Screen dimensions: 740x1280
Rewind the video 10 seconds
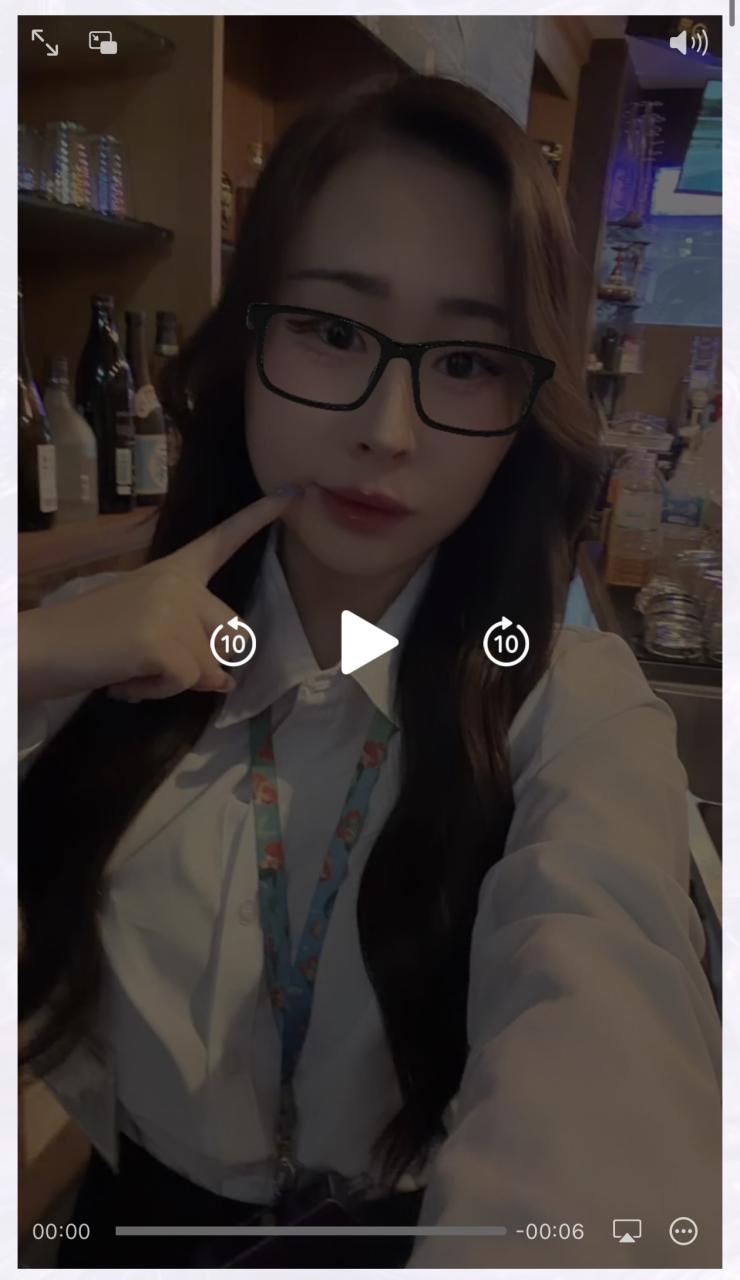coord(232,642)
